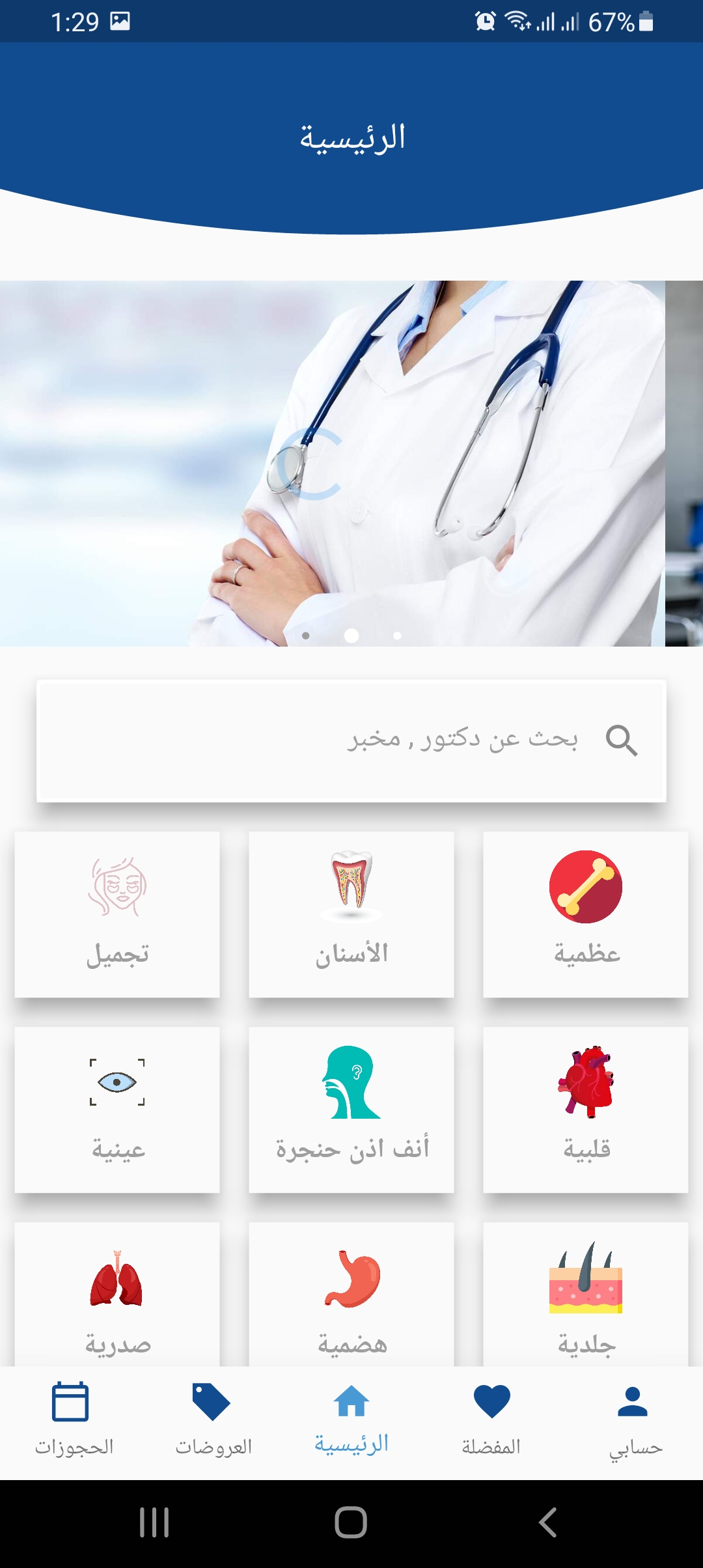703x1568 pixels.
Task: Select the أنف اذن حنجرة (ENT) card
Action: coord(351,1110)
